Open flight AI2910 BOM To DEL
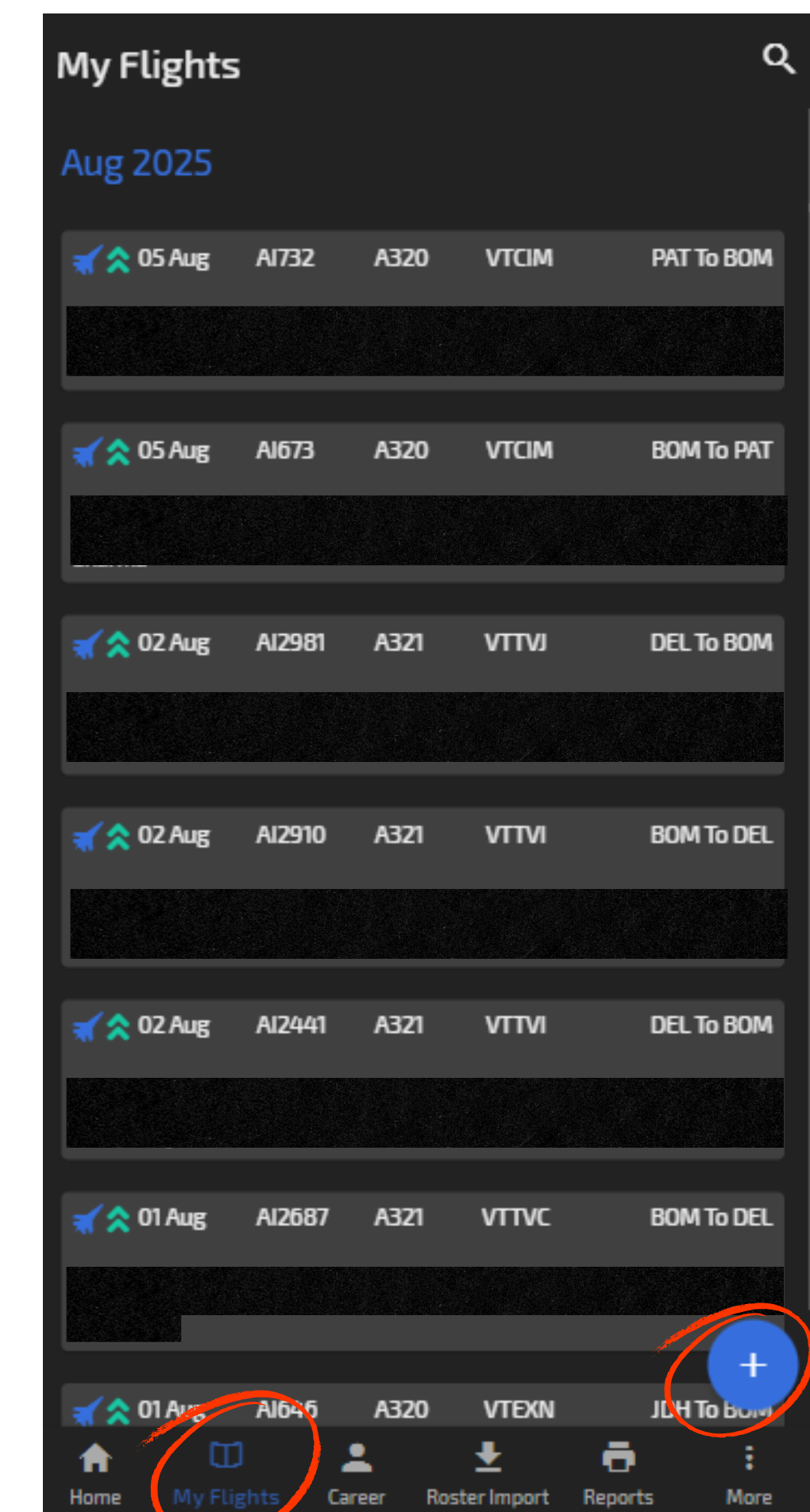 pyautogui.click(x=422, y=887)
